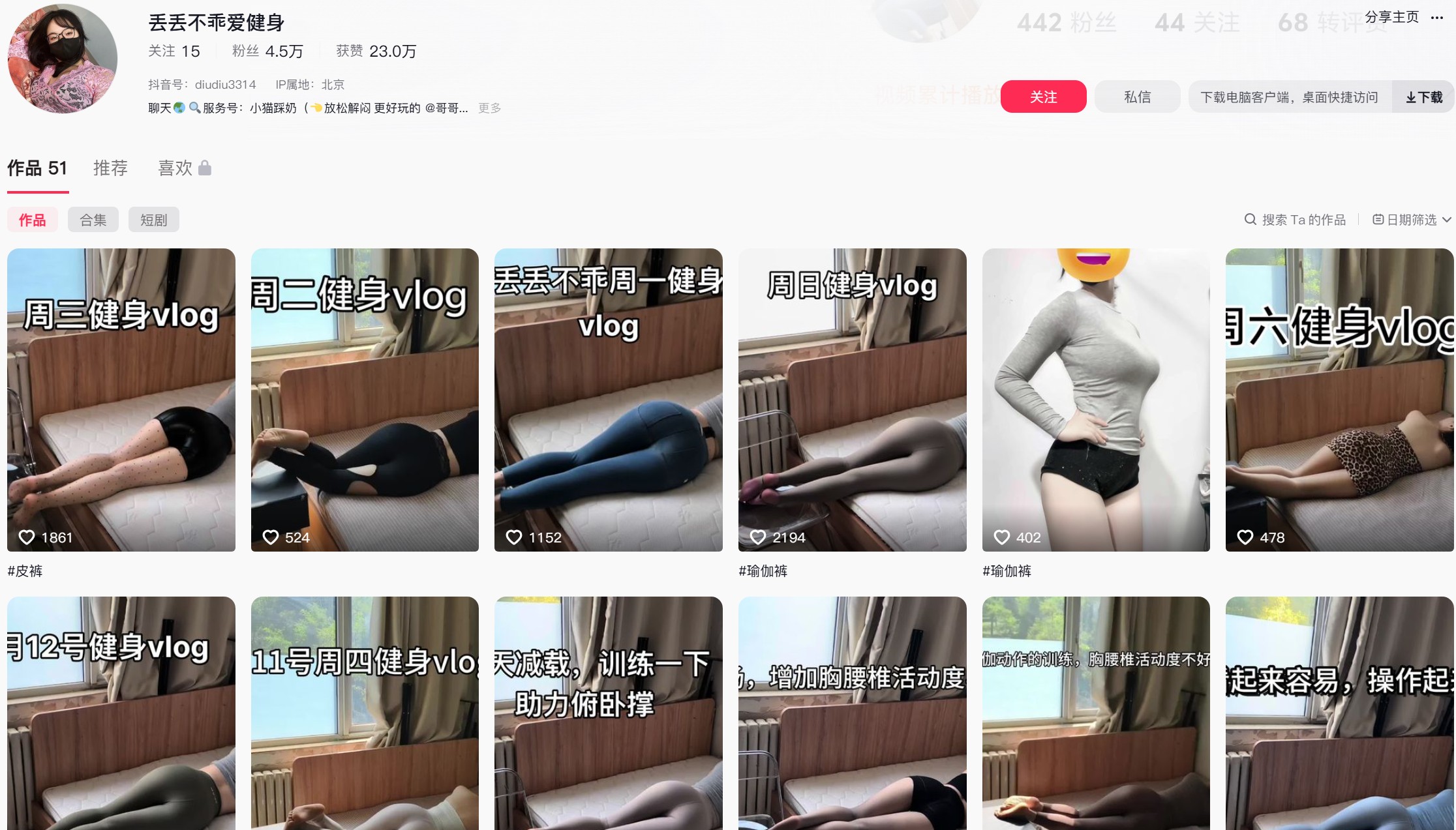Open the 周二健身vlog video
This screenshot has width=1456, height=830.
[365, 399]
